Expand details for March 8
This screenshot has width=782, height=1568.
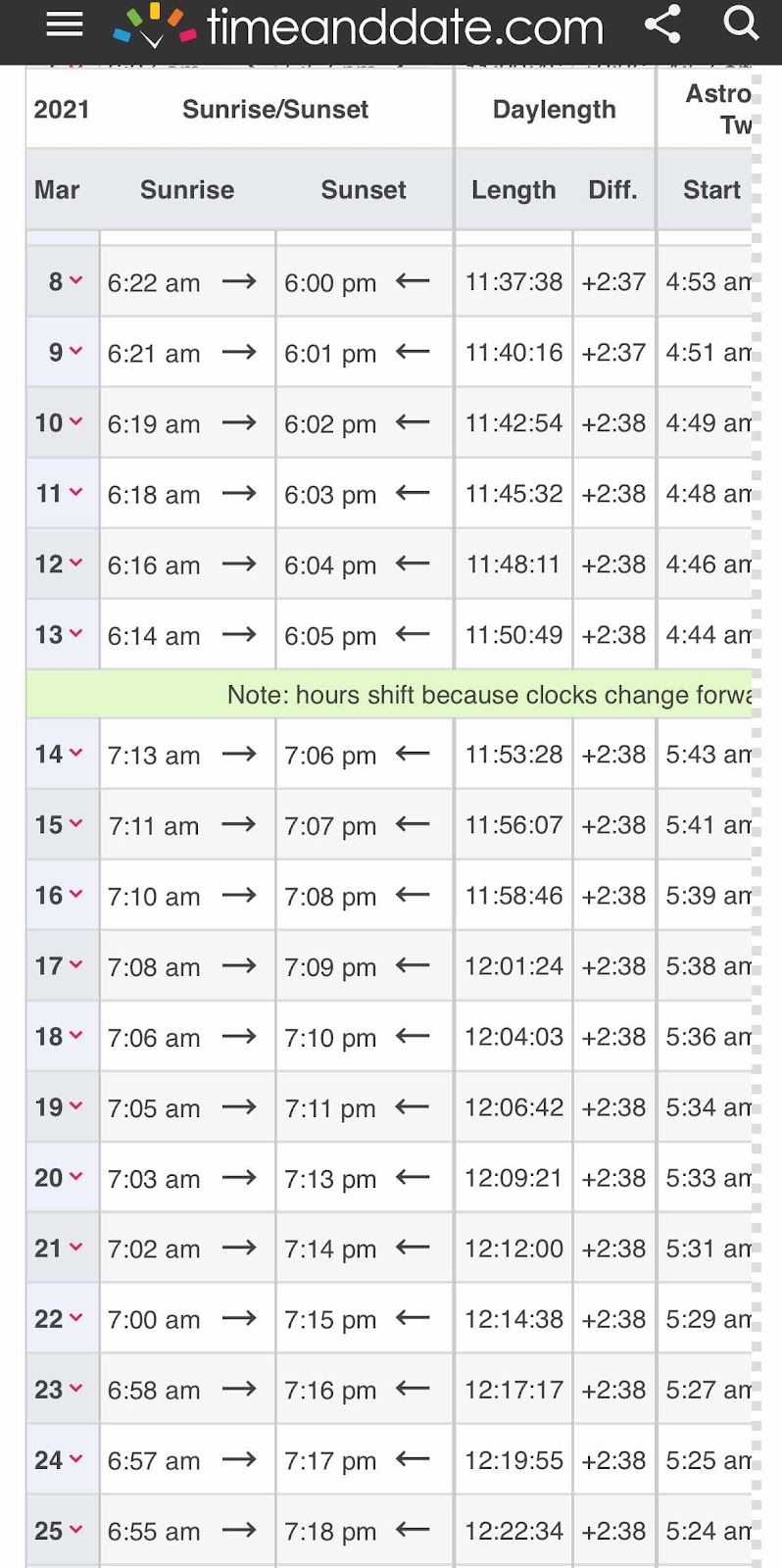(63, 282)
